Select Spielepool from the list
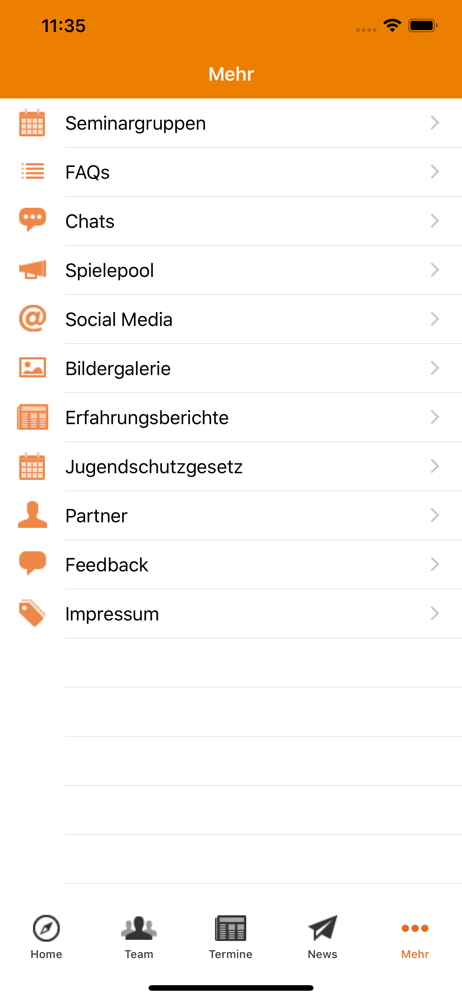 [231, 270]
